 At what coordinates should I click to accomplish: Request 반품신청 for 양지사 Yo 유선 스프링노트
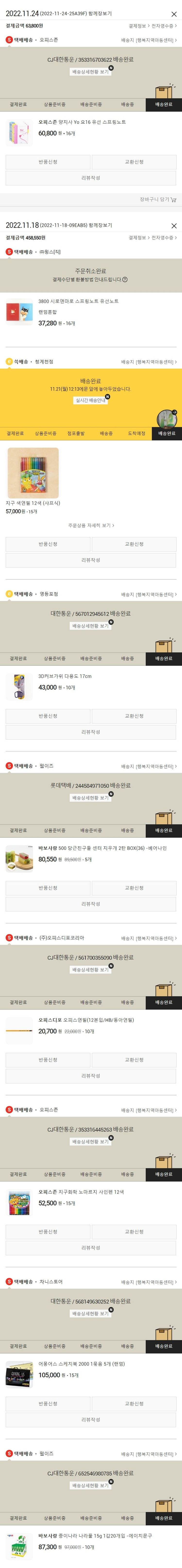click(x=48, y=162)
